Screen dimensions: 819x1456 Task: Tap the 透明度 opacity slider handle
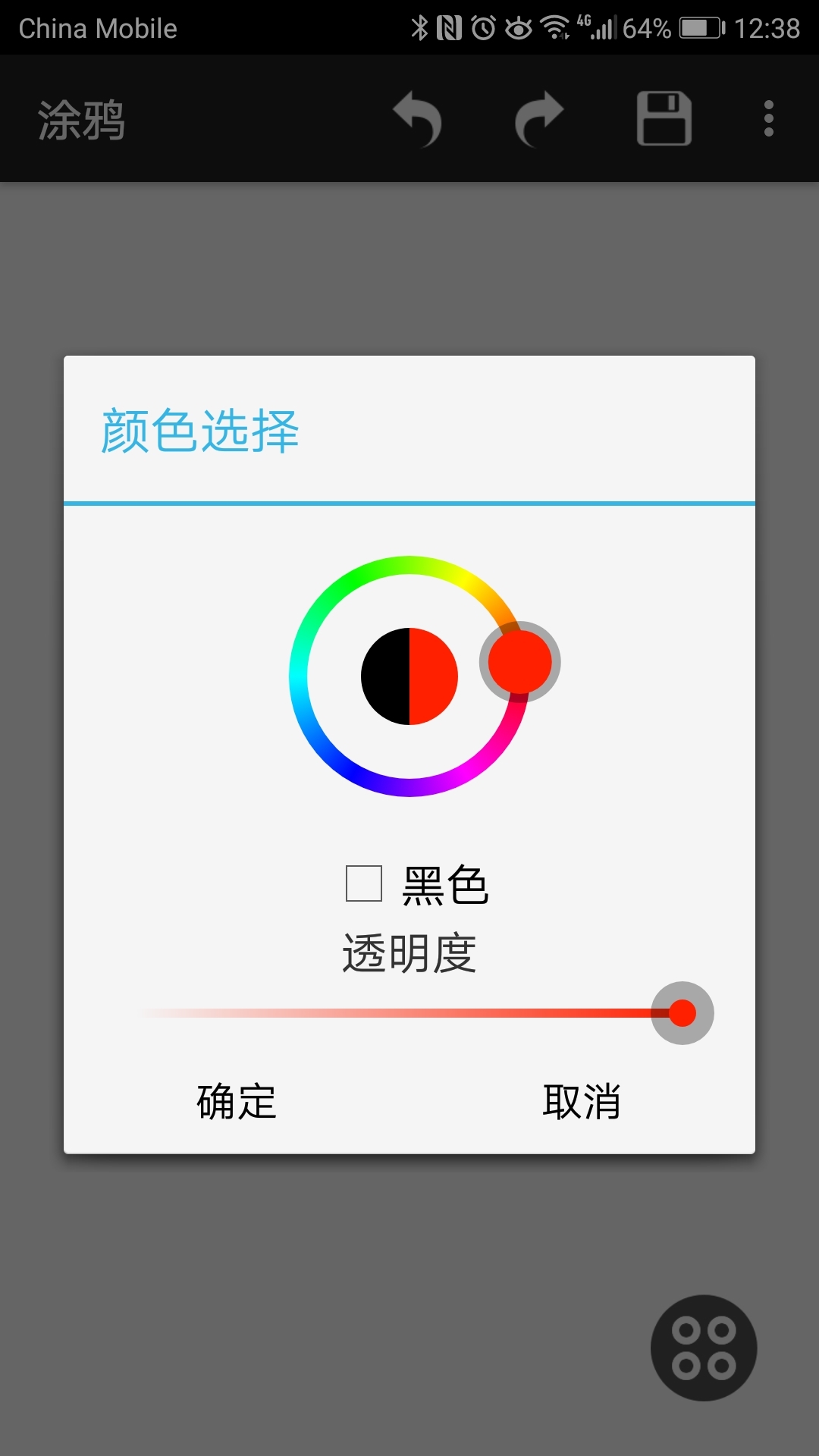click(x=681, y=1012)
